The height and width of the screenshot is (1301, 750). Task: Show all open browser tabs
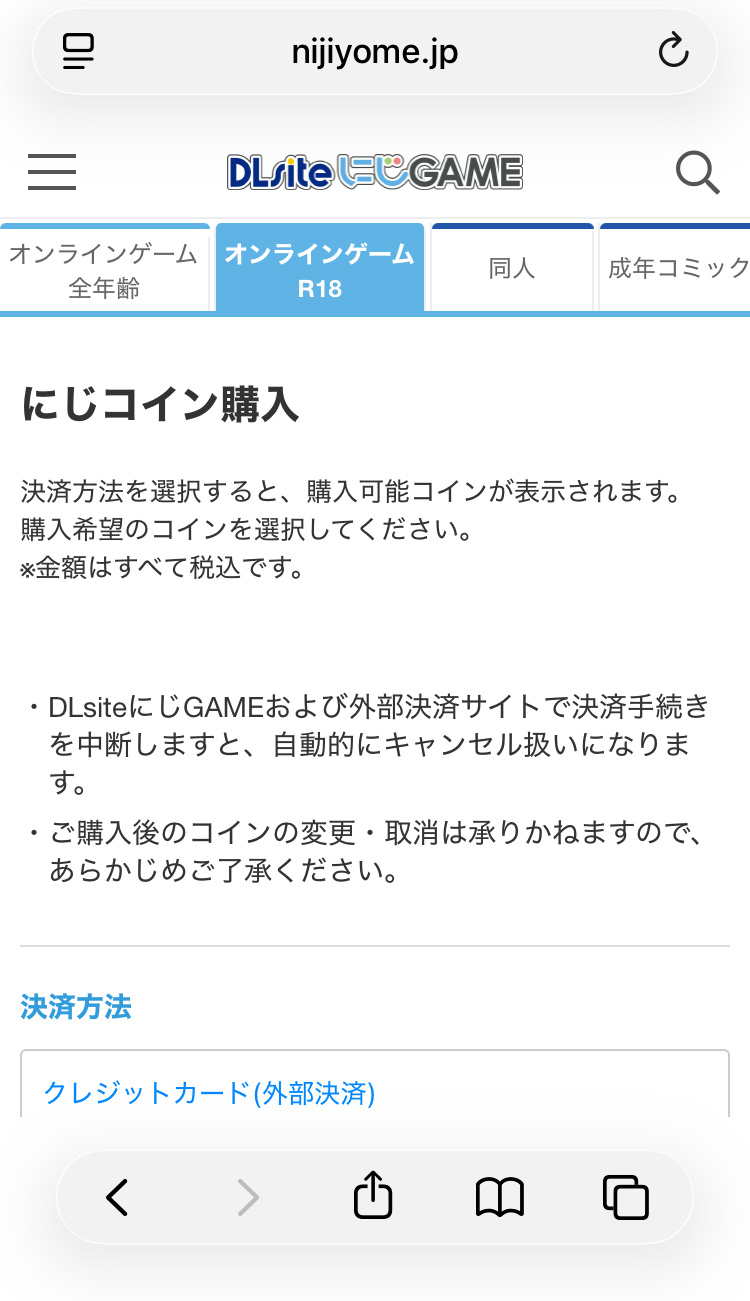[626, 1196]
